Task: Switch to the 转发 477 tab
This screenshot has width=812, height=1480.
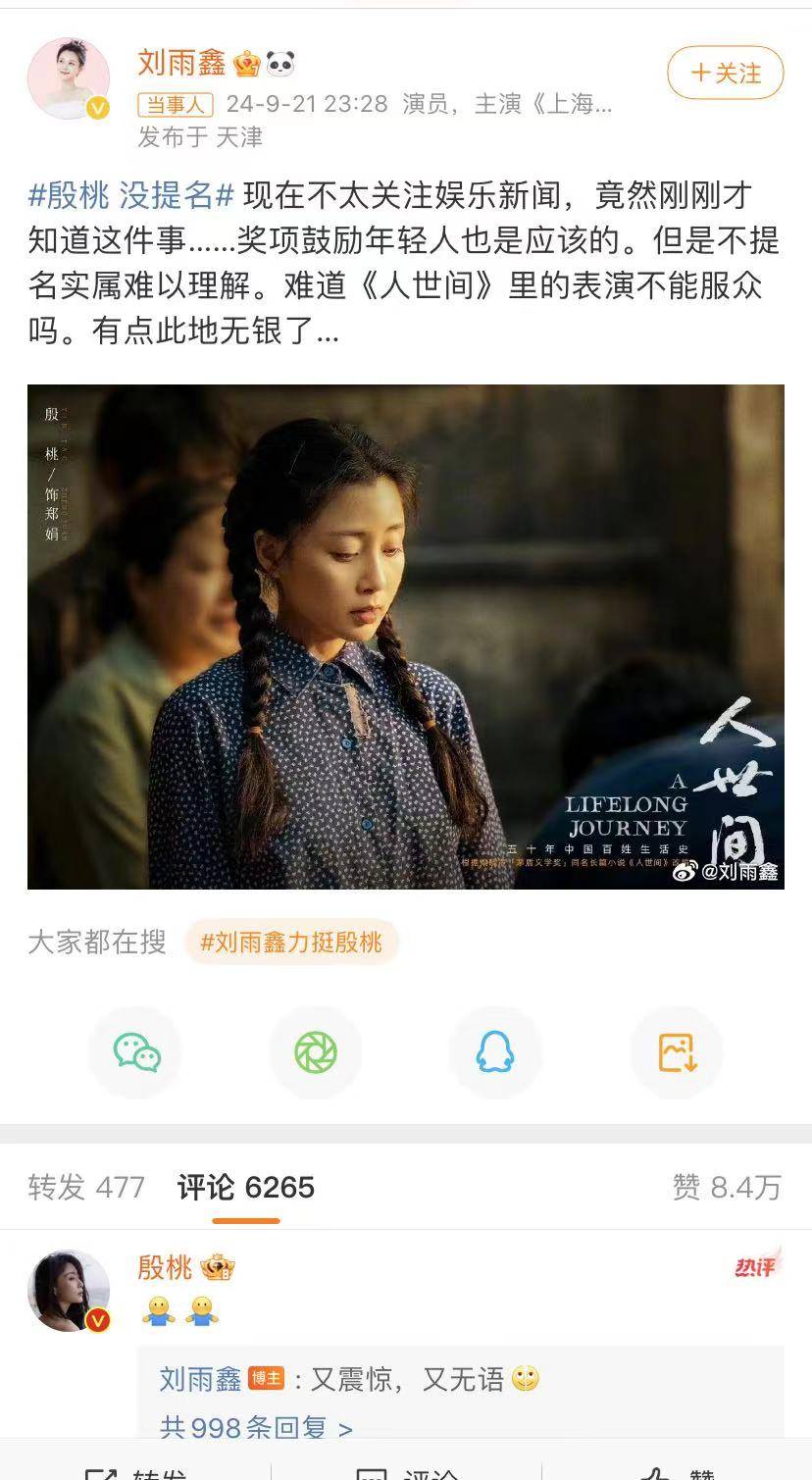Action: tap(86, 1187)
